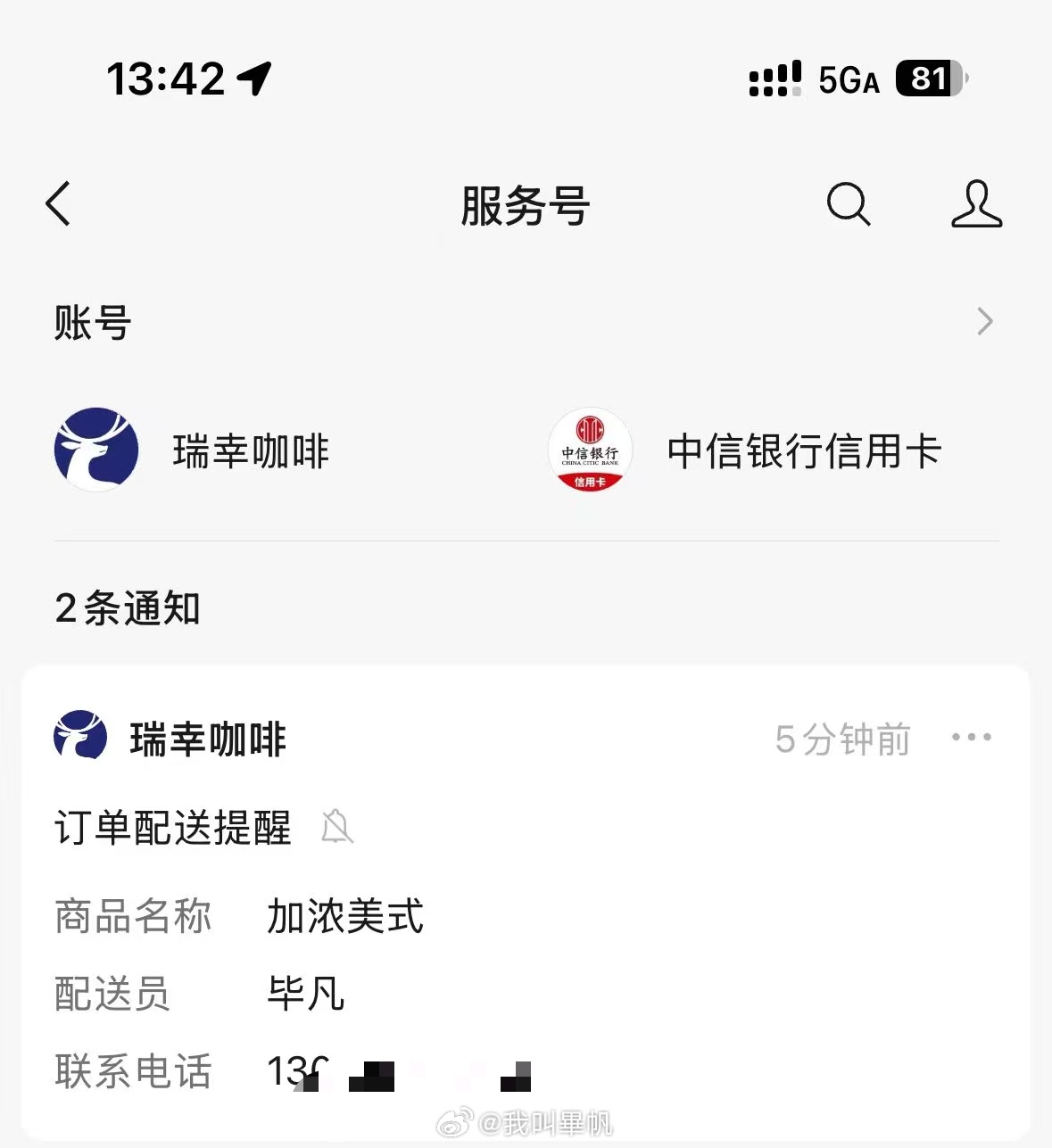Toggle notifications for the Luckin order reminder
The width and height of the screenshot is (1052, 1148).
click(336, 828)
